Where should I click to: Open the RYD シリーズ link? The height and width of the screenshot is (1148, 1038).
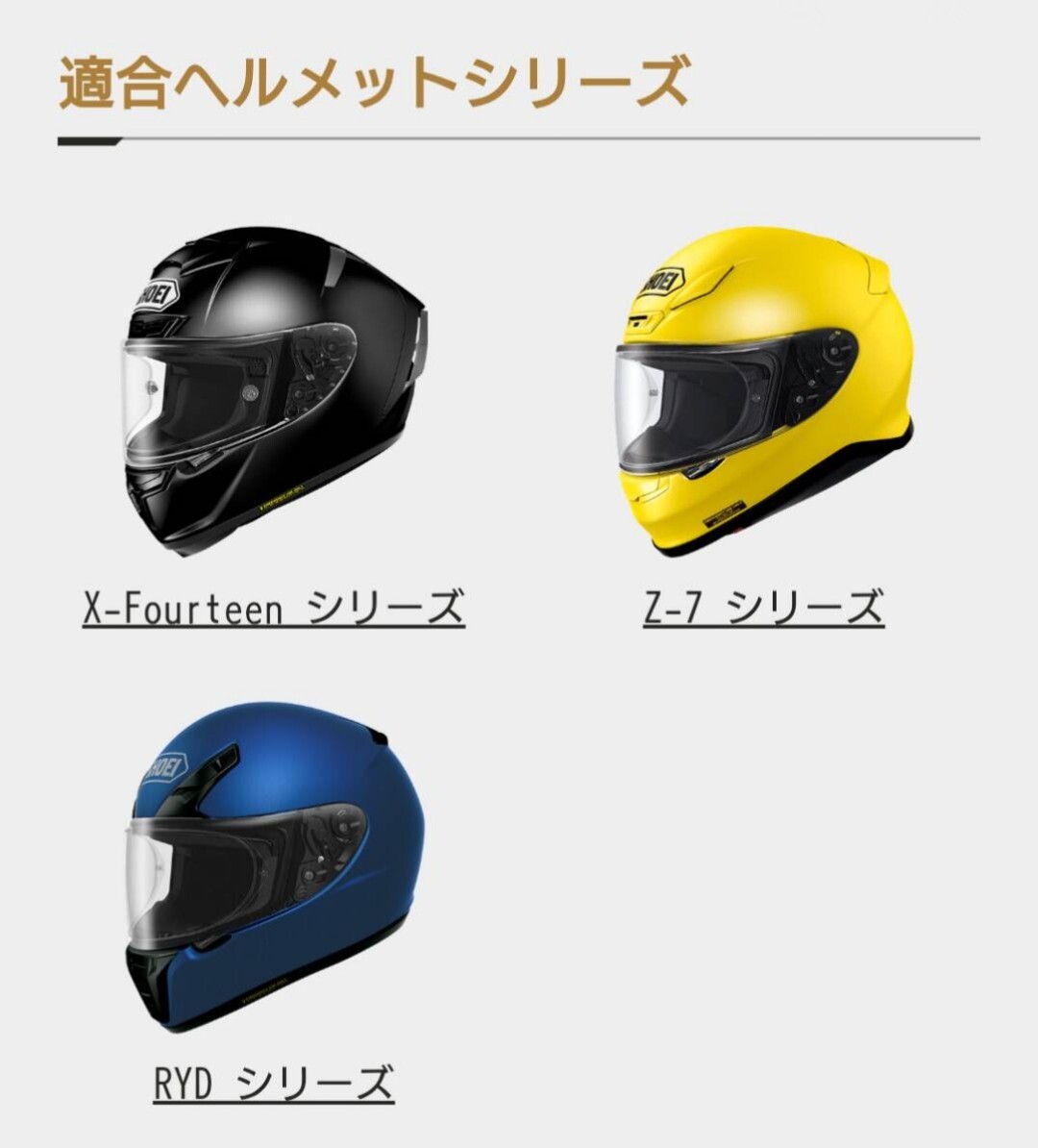click(x=273, y=1083)
